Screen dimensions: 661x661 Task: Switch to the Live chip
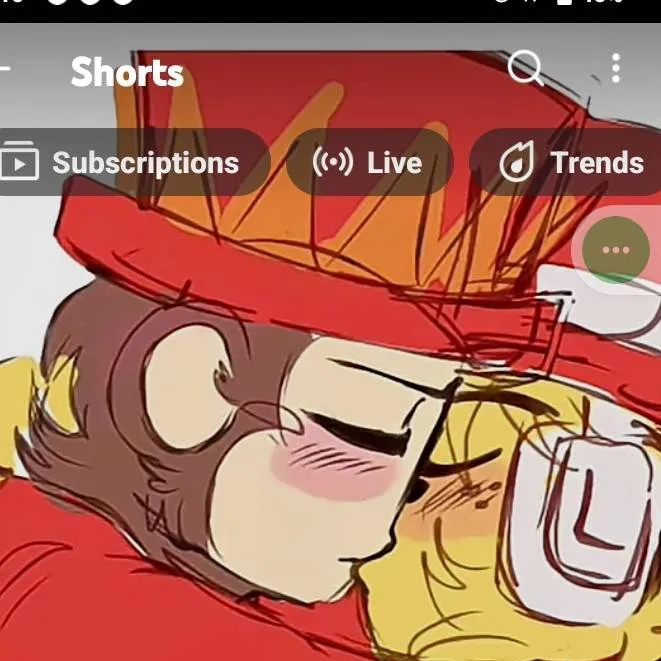tap(369, 162)
